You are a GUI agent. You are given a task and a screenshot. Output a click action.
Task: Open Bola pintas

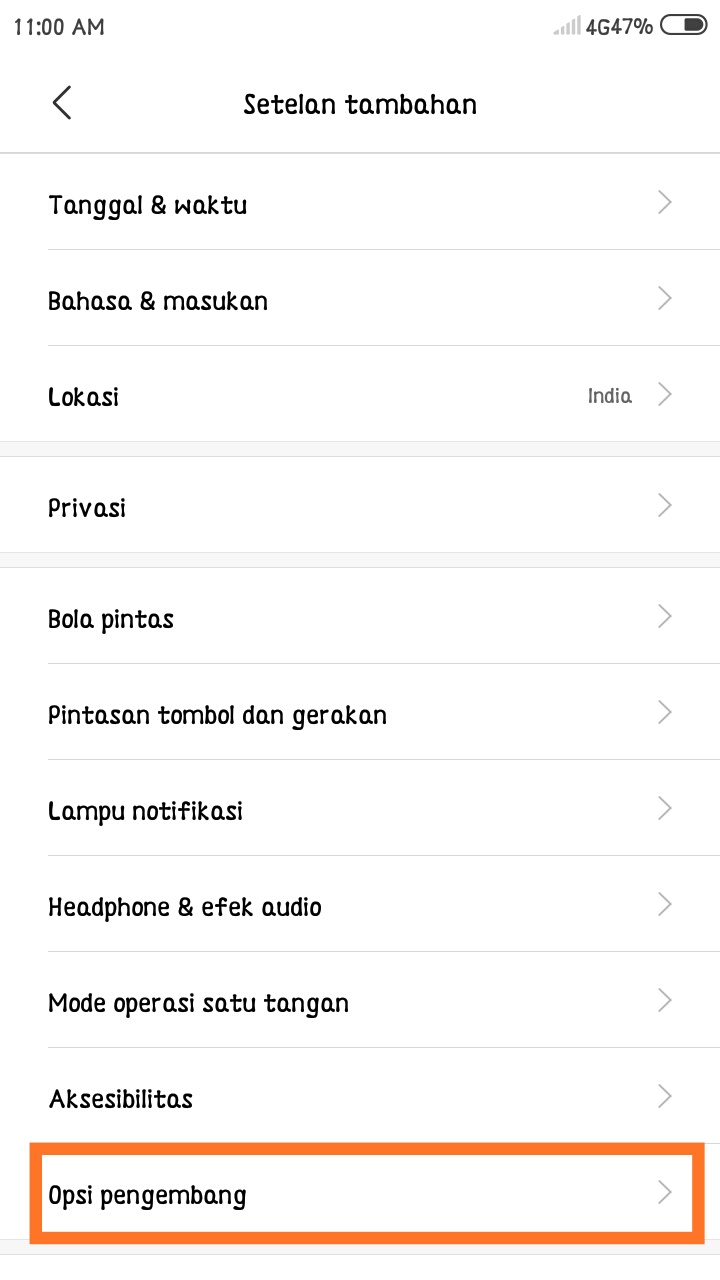360,619
